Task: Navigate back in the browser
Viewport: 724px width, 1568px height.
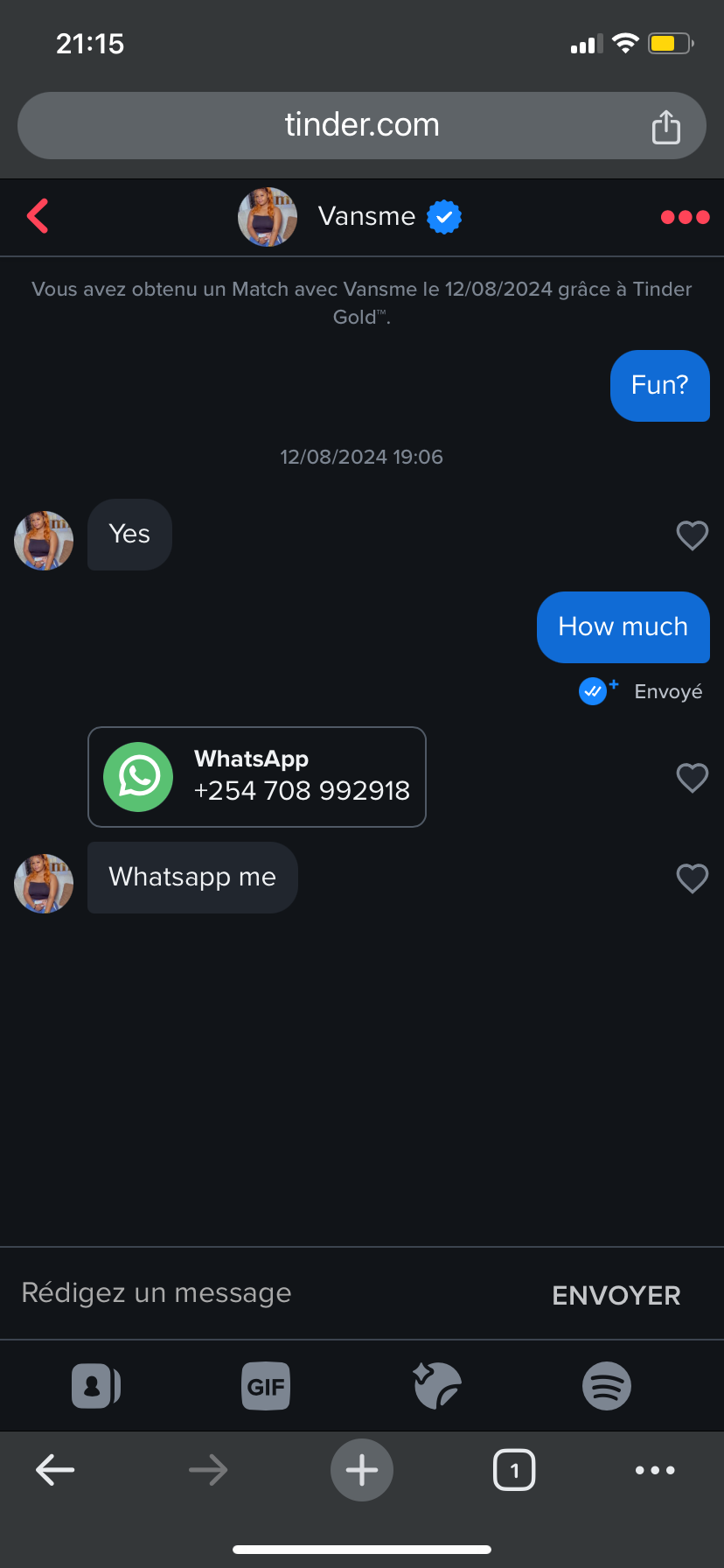Action: [x=55, y=1470]
